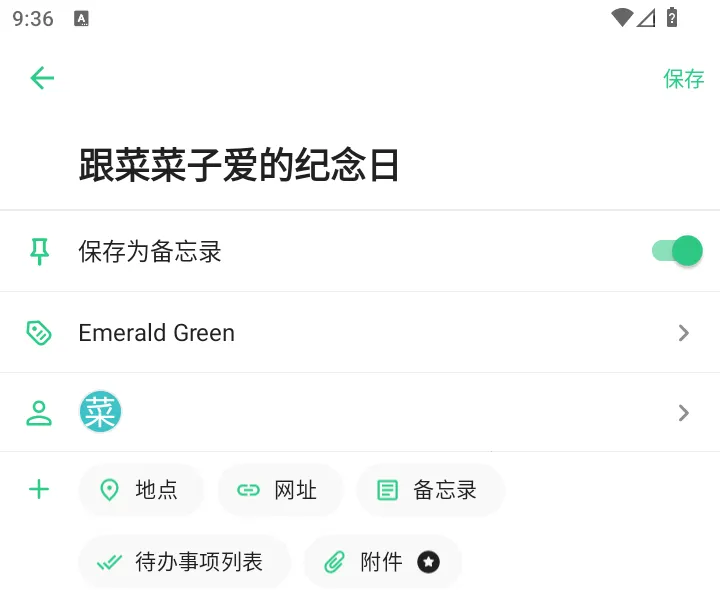Add a link with the 网址 chip

(x=279, y=490)
